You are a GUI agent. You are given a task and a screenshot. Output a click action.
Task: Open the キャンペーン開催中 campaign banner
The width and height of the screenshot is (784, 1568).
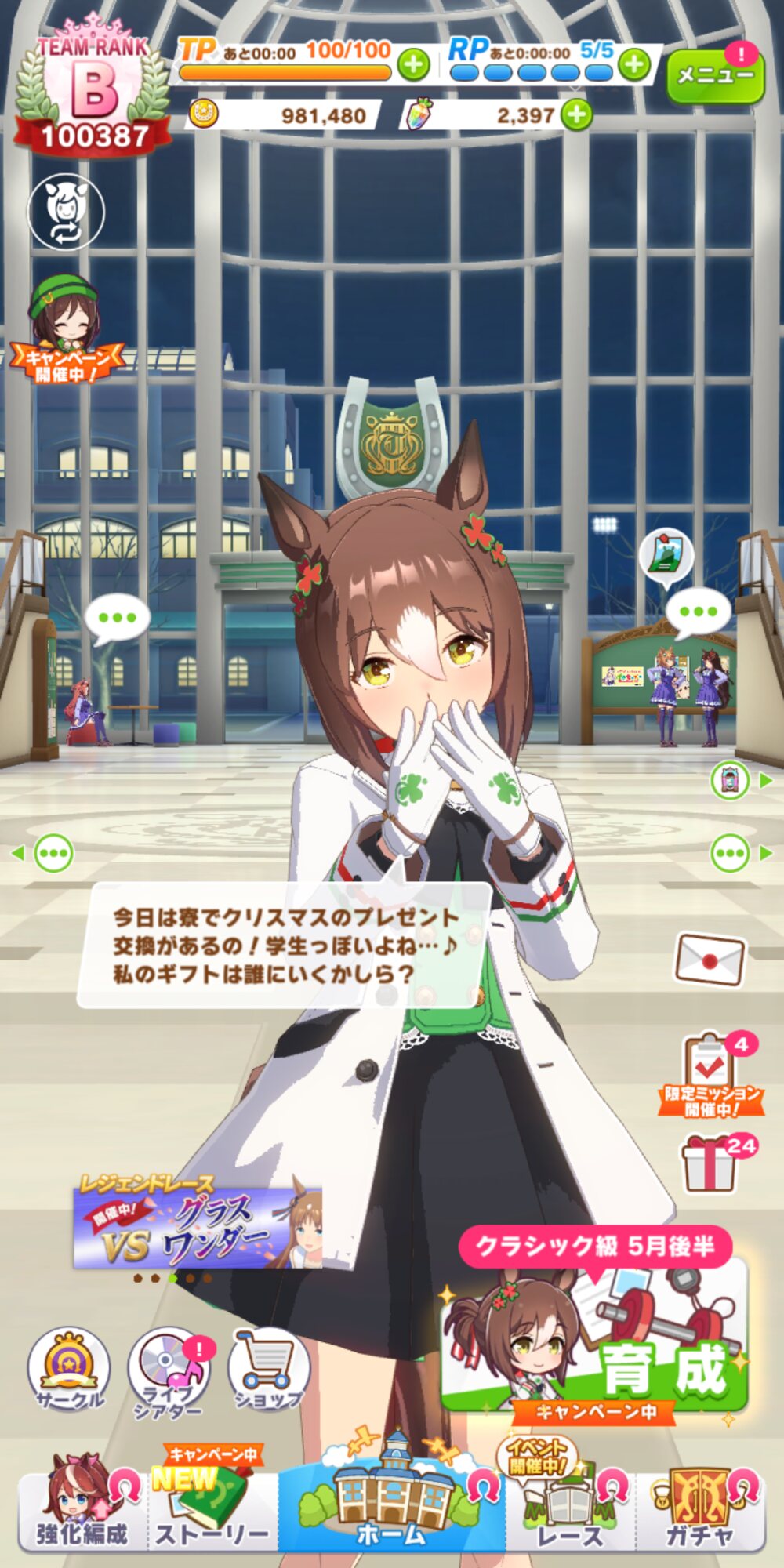[x=65, y=329]
